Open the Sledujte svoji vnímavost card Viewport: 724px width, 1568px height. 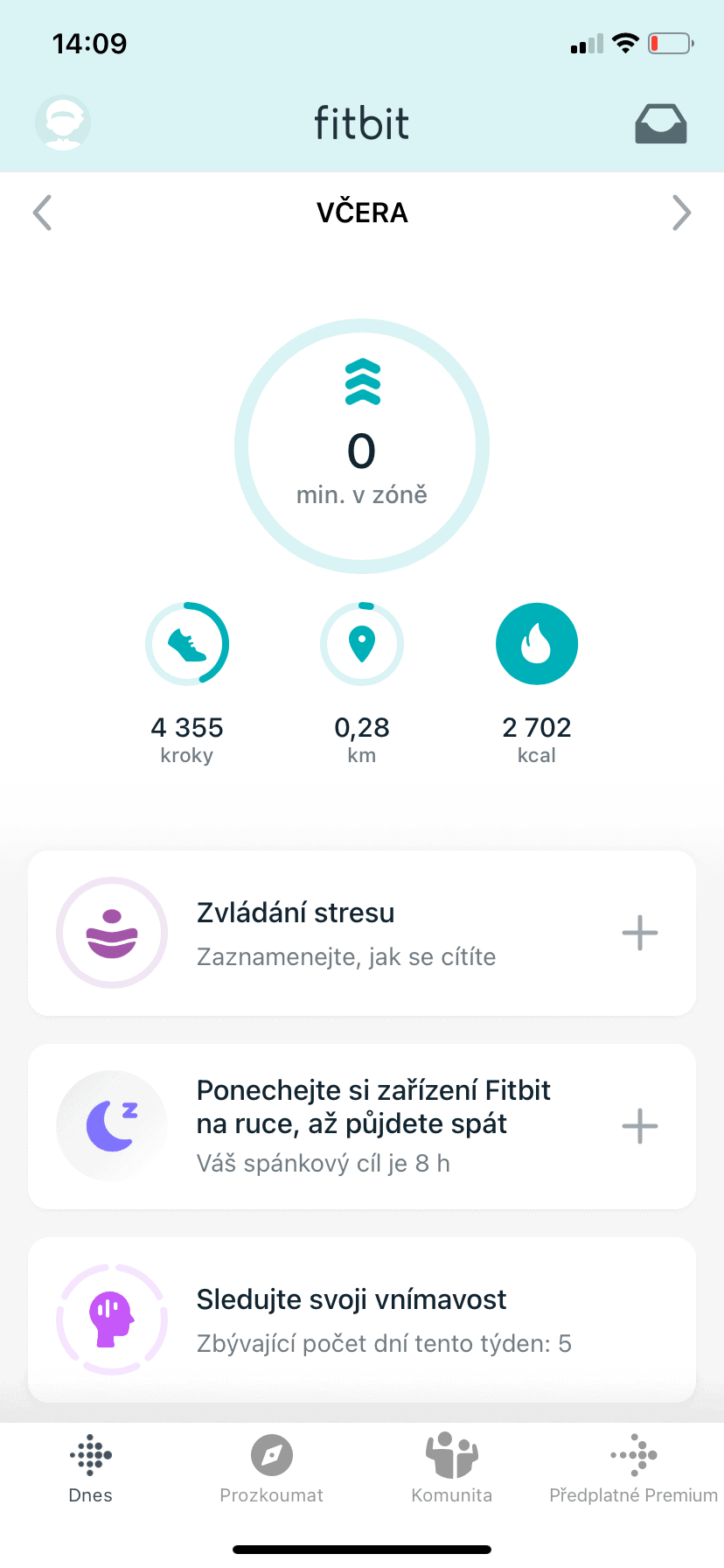point(362,1319)
